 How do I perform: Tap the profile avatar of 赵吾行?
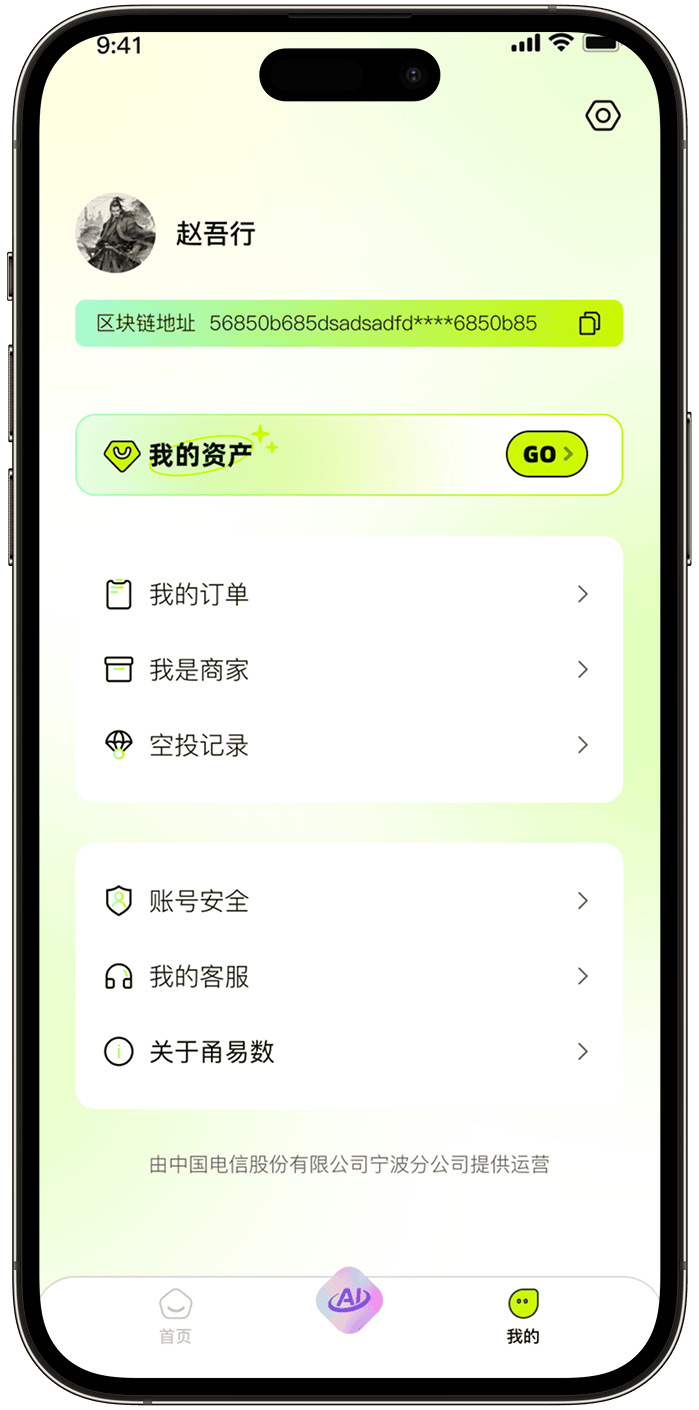pos(116,234)
